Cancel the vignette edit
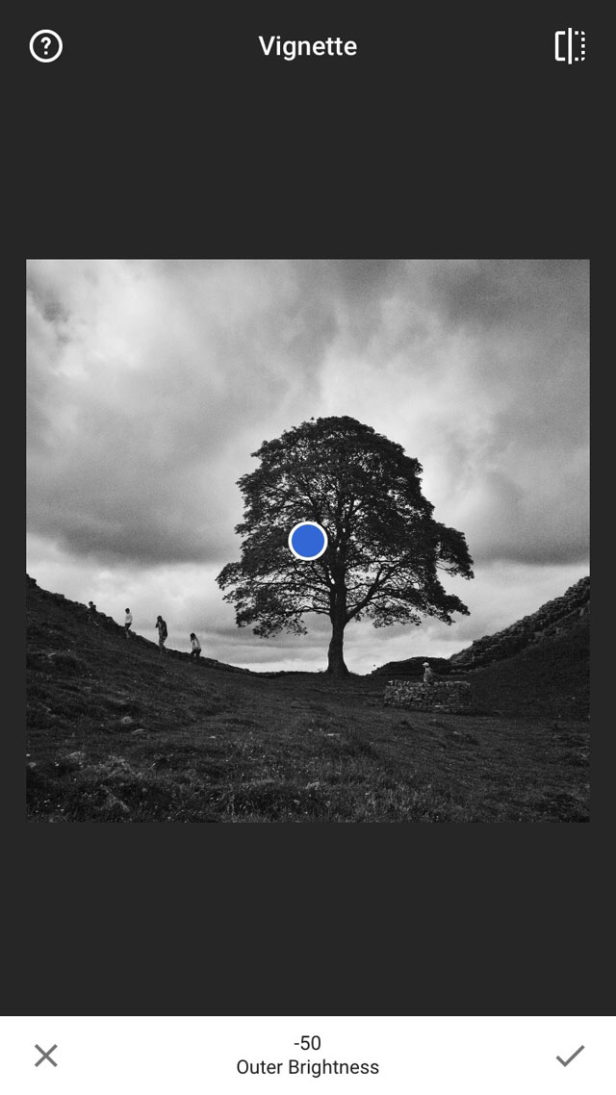Viewport: 616px width, 1095px height. click(46, 1055)
